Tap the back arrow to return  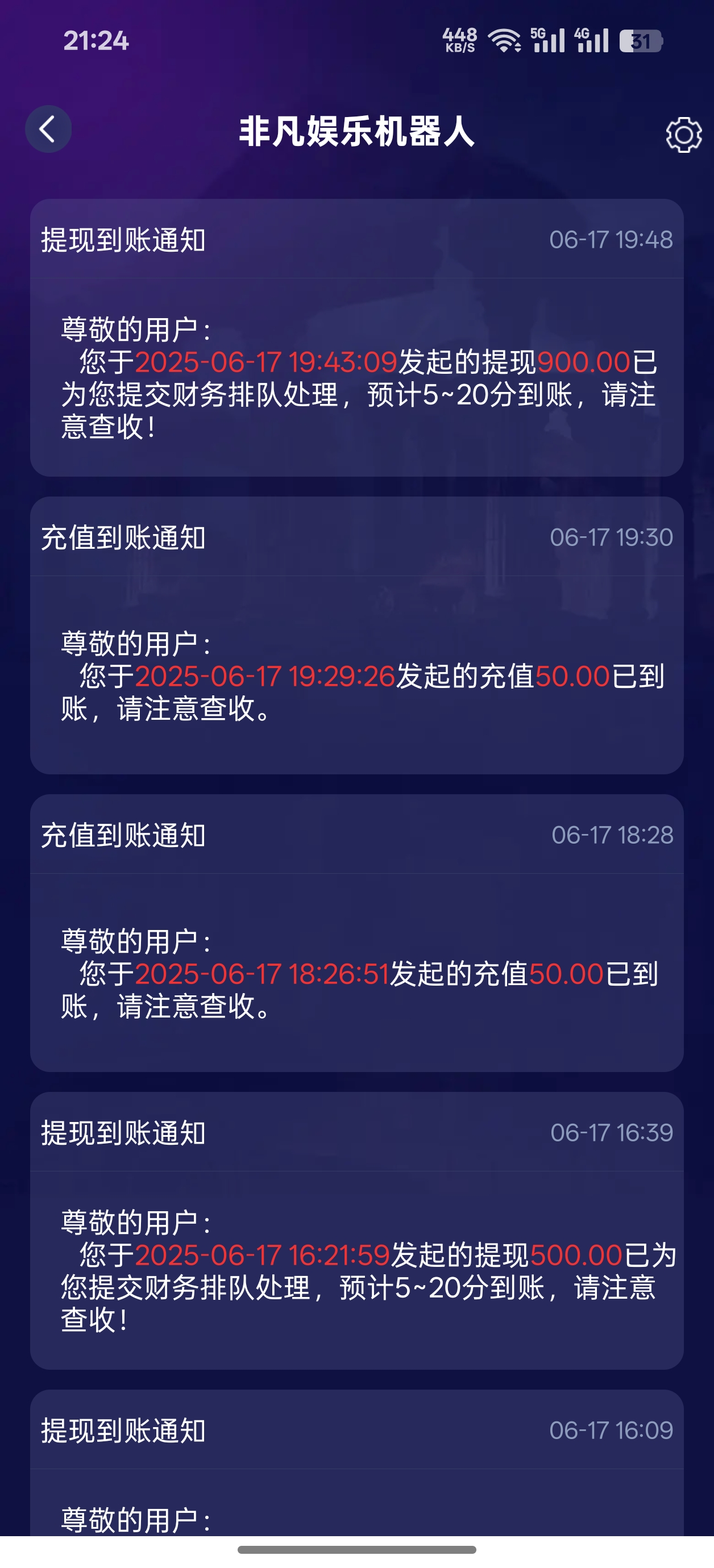point(48,128)
